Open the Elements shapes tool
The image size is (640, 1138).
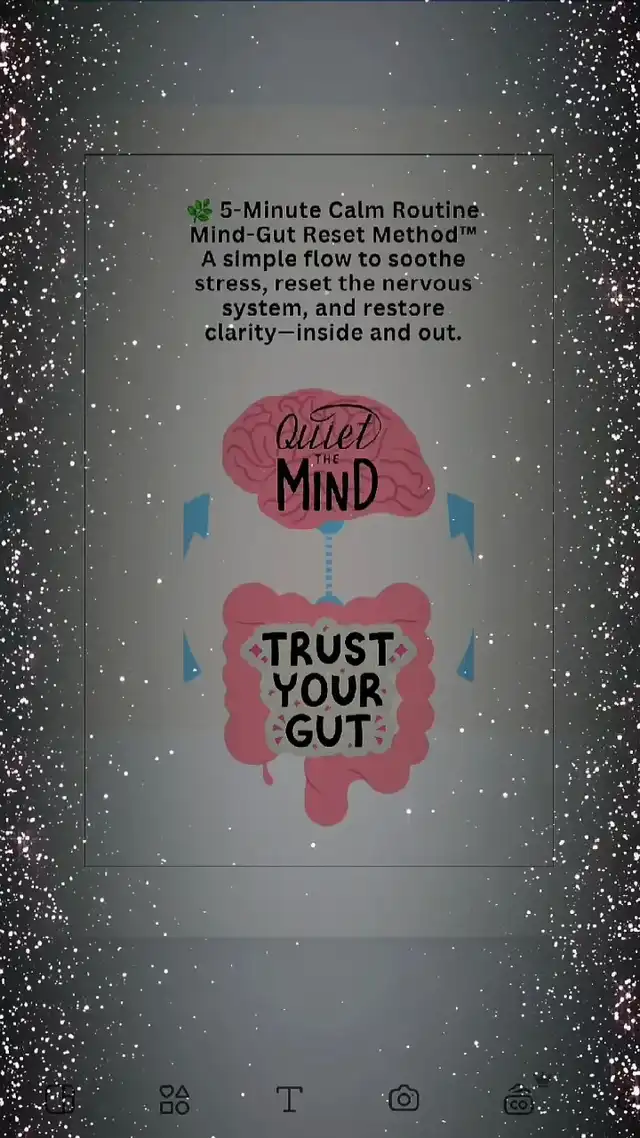[x=175, y=1100]
